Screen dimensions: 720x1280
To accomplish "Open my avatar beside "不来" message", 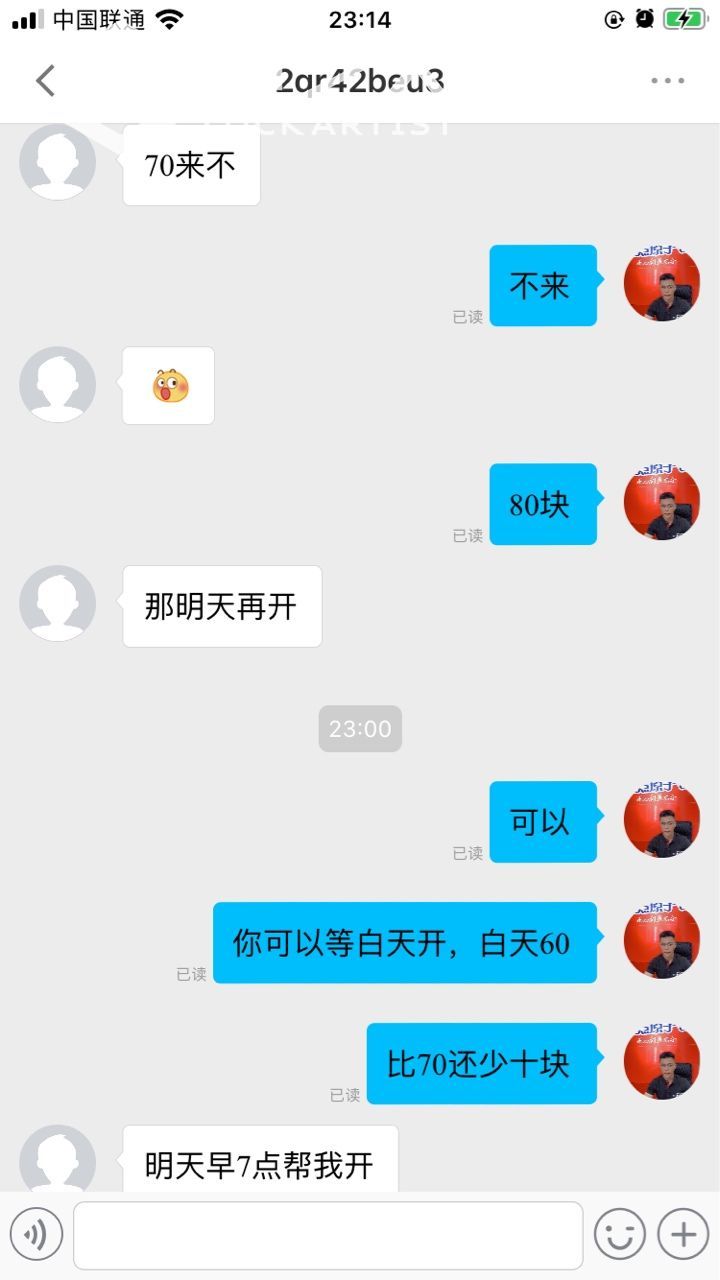I will pos(661,283).
